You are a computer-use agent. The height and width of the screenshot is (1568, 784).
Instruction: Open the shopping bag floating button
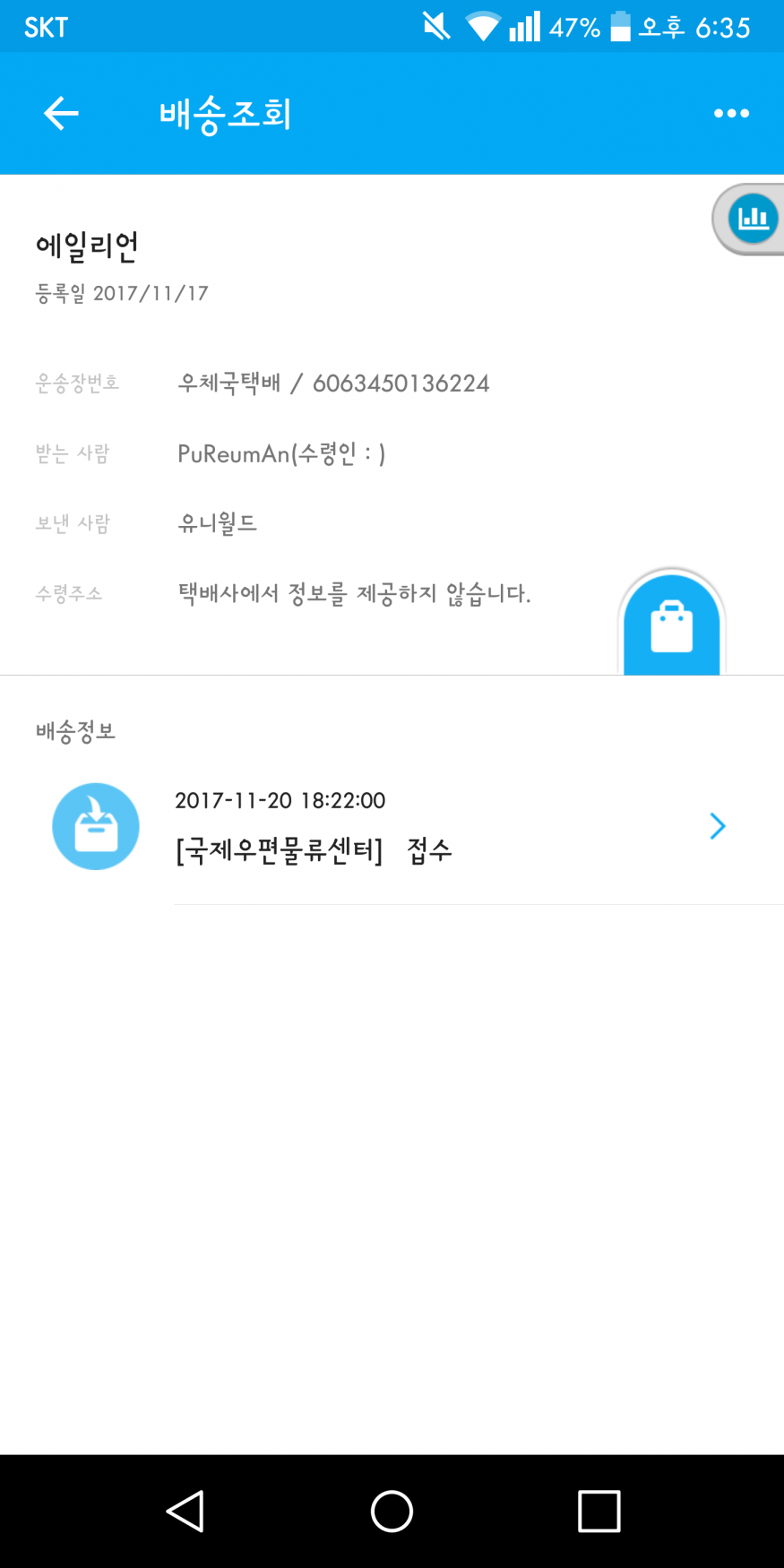tap(672, 625)
